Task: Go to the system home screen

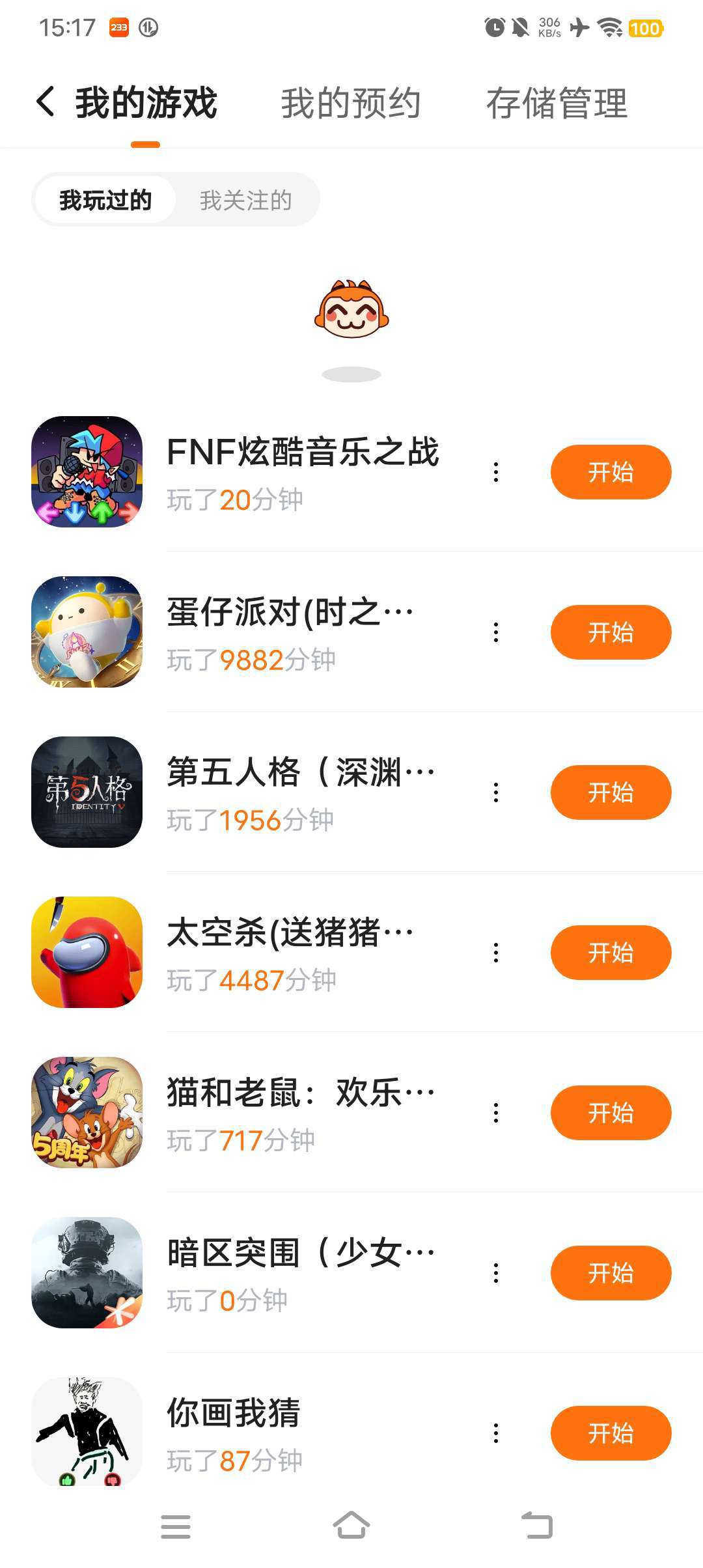Action: [x=351, y=1526]
